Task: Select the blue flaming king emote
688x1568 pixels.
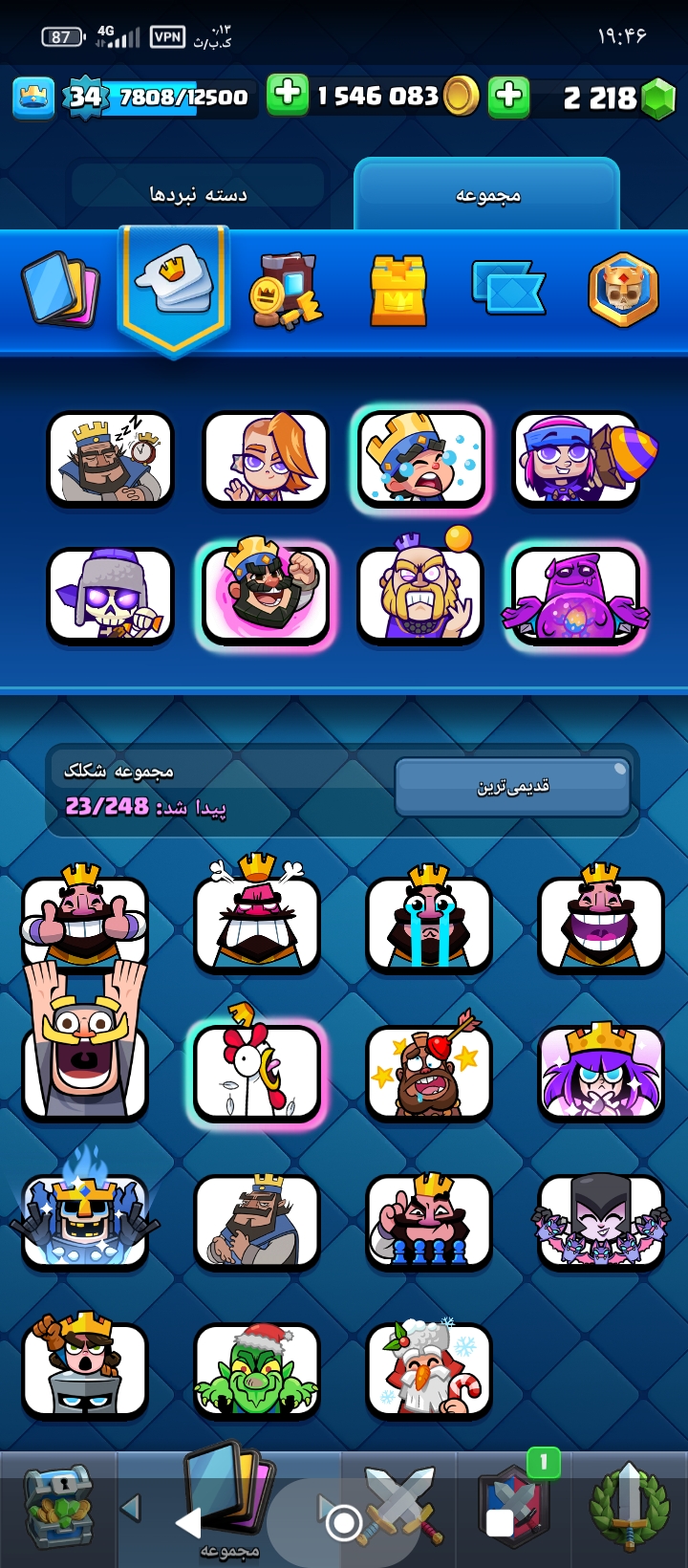Action: click(85, 1221)
